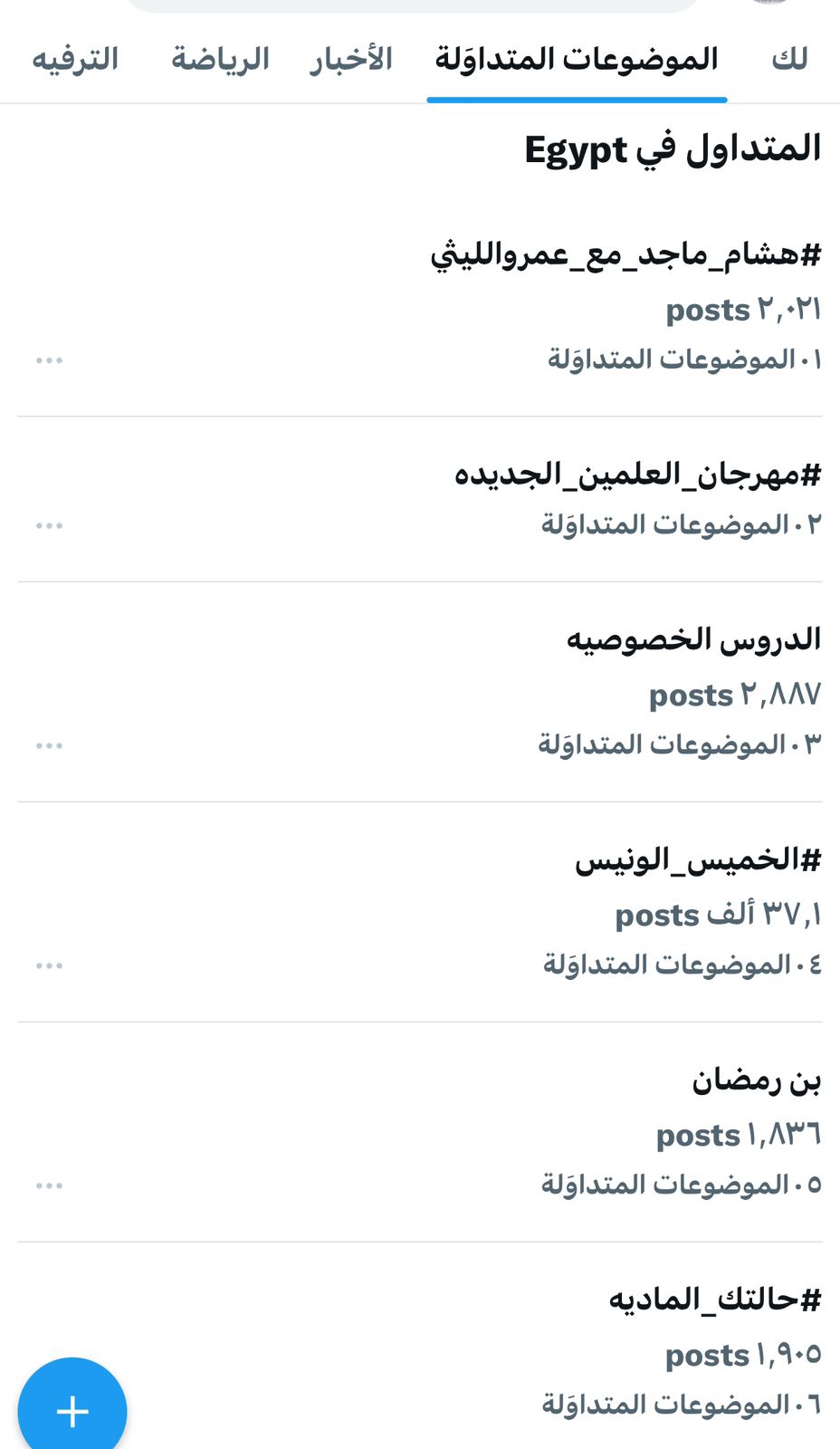Open the الدروس الخصوصيه trending topic
840x1449 pixels.
click(420, 692)
